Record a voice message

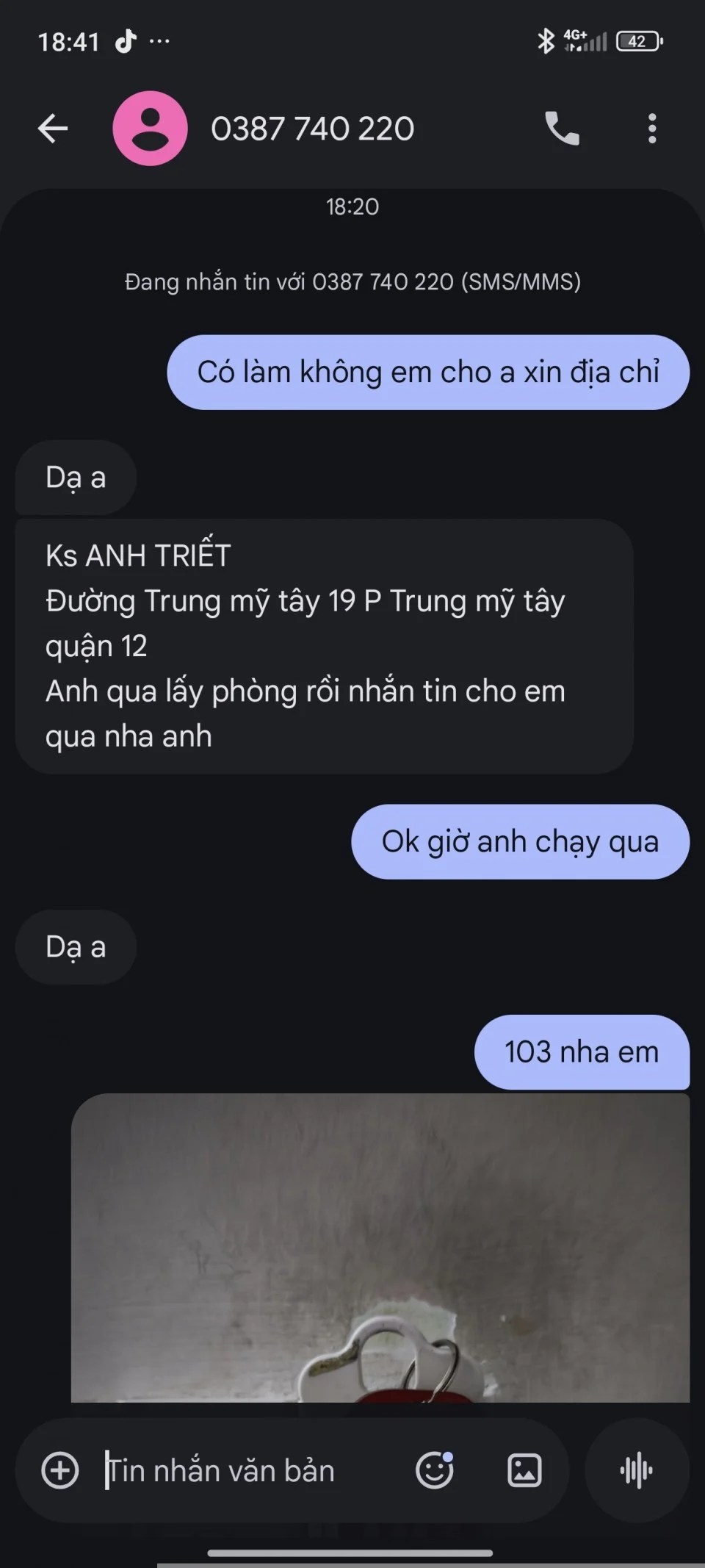point(637,1471)
